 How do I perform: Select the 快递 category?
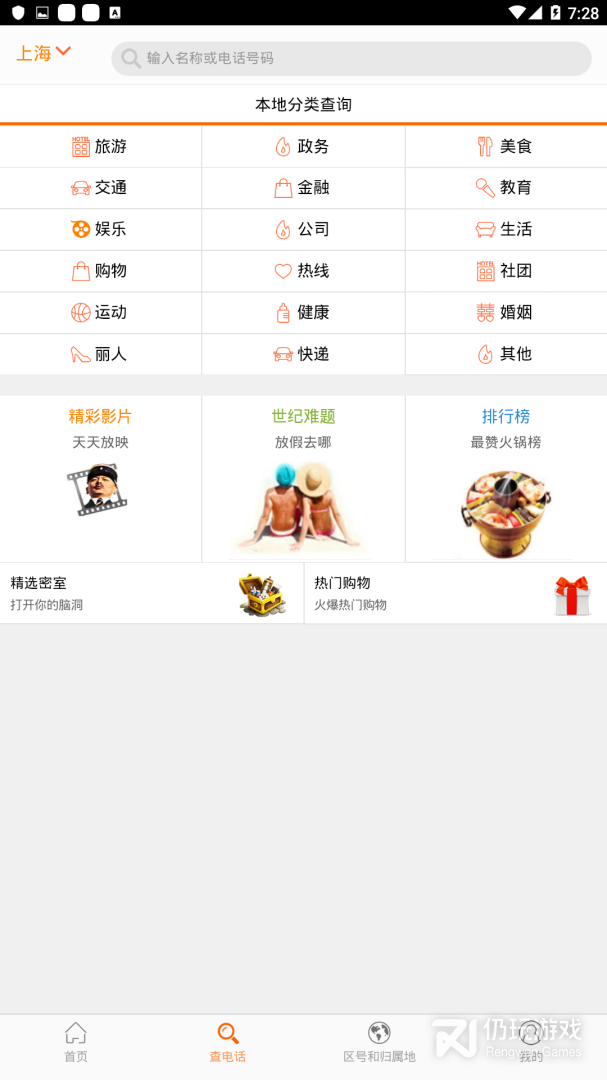pyautogui.click(x=303, y=354)
